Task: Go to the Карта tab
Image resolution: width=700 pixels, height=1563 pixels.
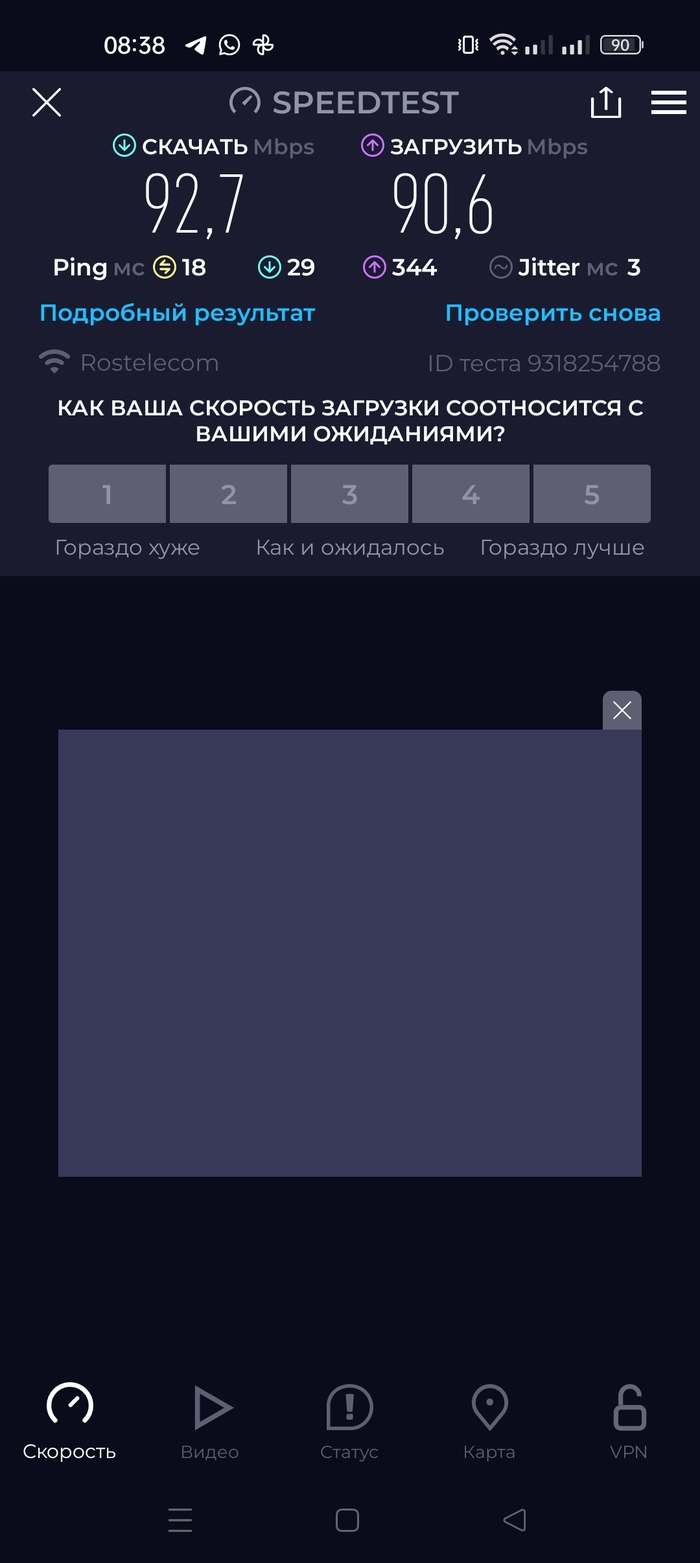Action: coord(489,1421)
